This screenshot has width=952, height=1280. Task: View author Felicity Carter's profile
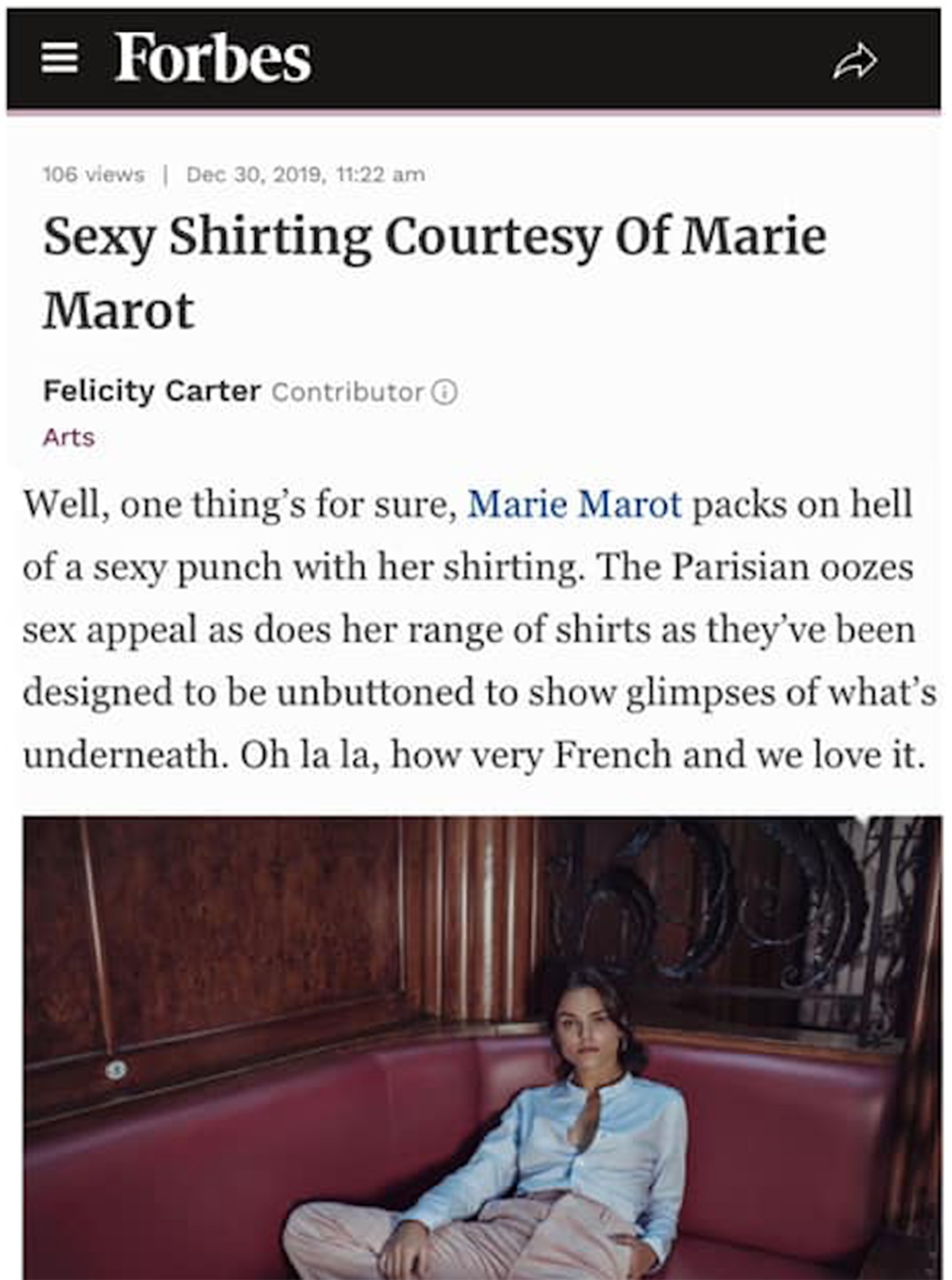(x=152, y=391)
